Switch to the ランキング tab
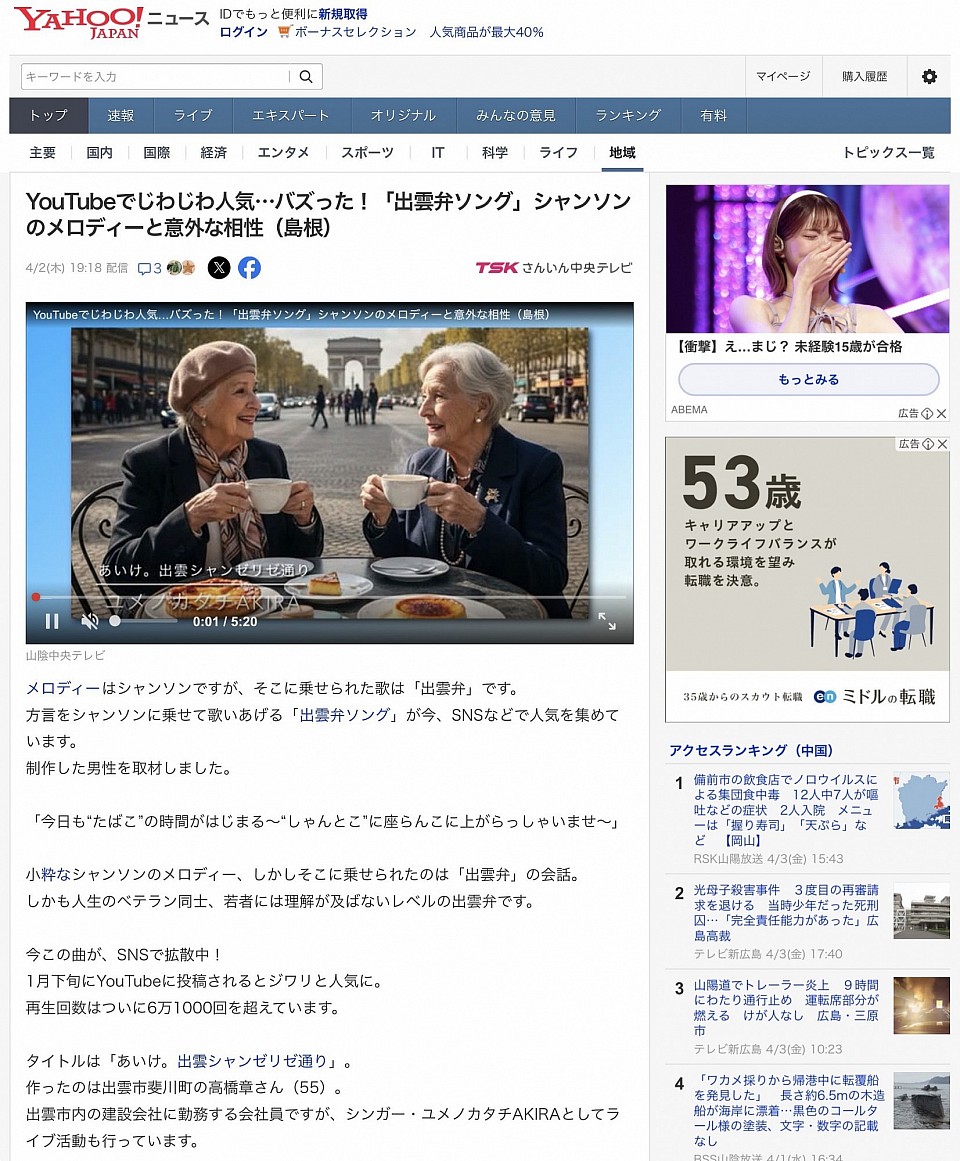Screen dimensions: 960x1161 tap(628, 116)
